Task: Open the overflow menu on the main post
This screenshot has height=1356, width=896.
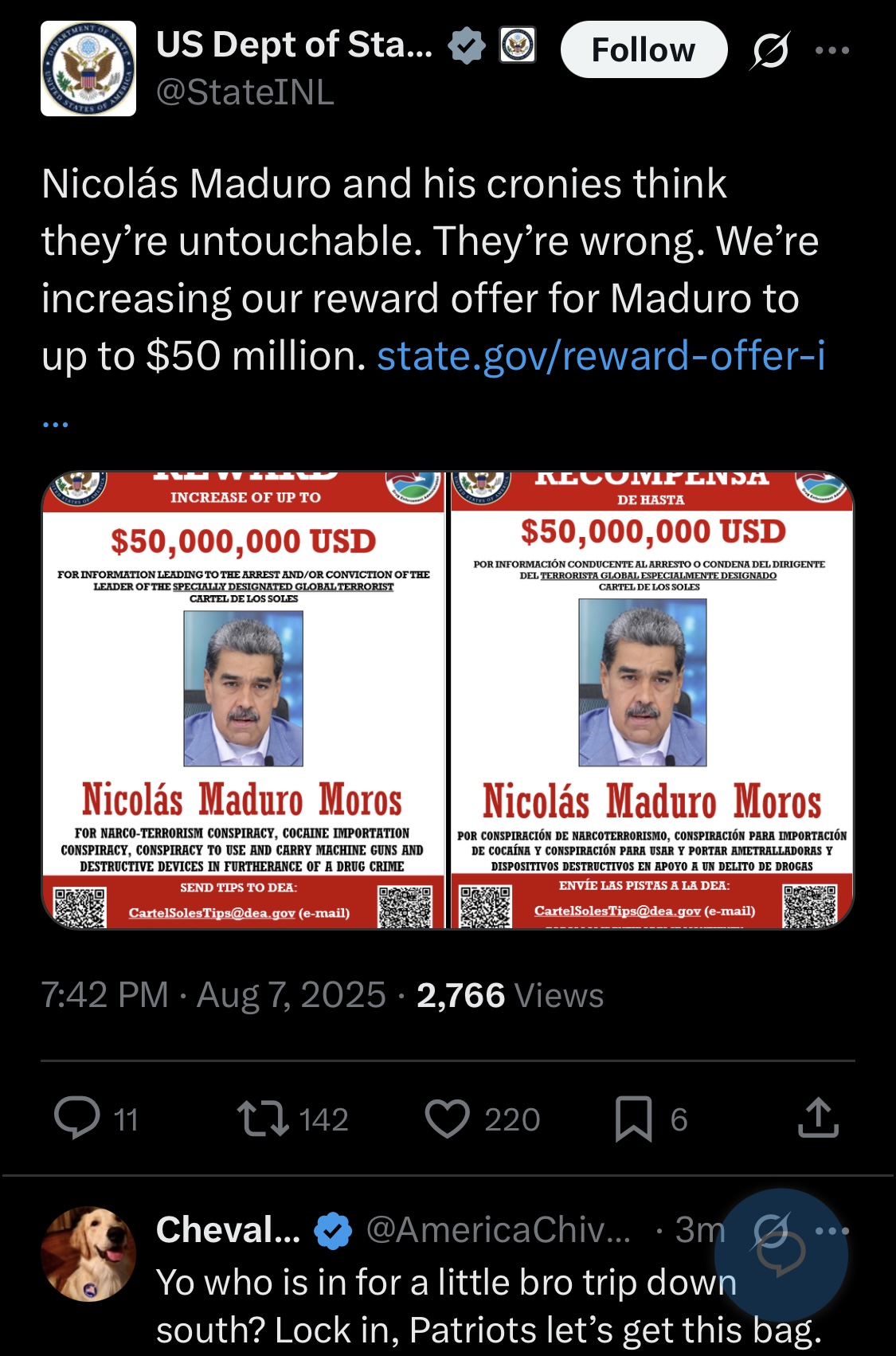Action: coord(832,50)
